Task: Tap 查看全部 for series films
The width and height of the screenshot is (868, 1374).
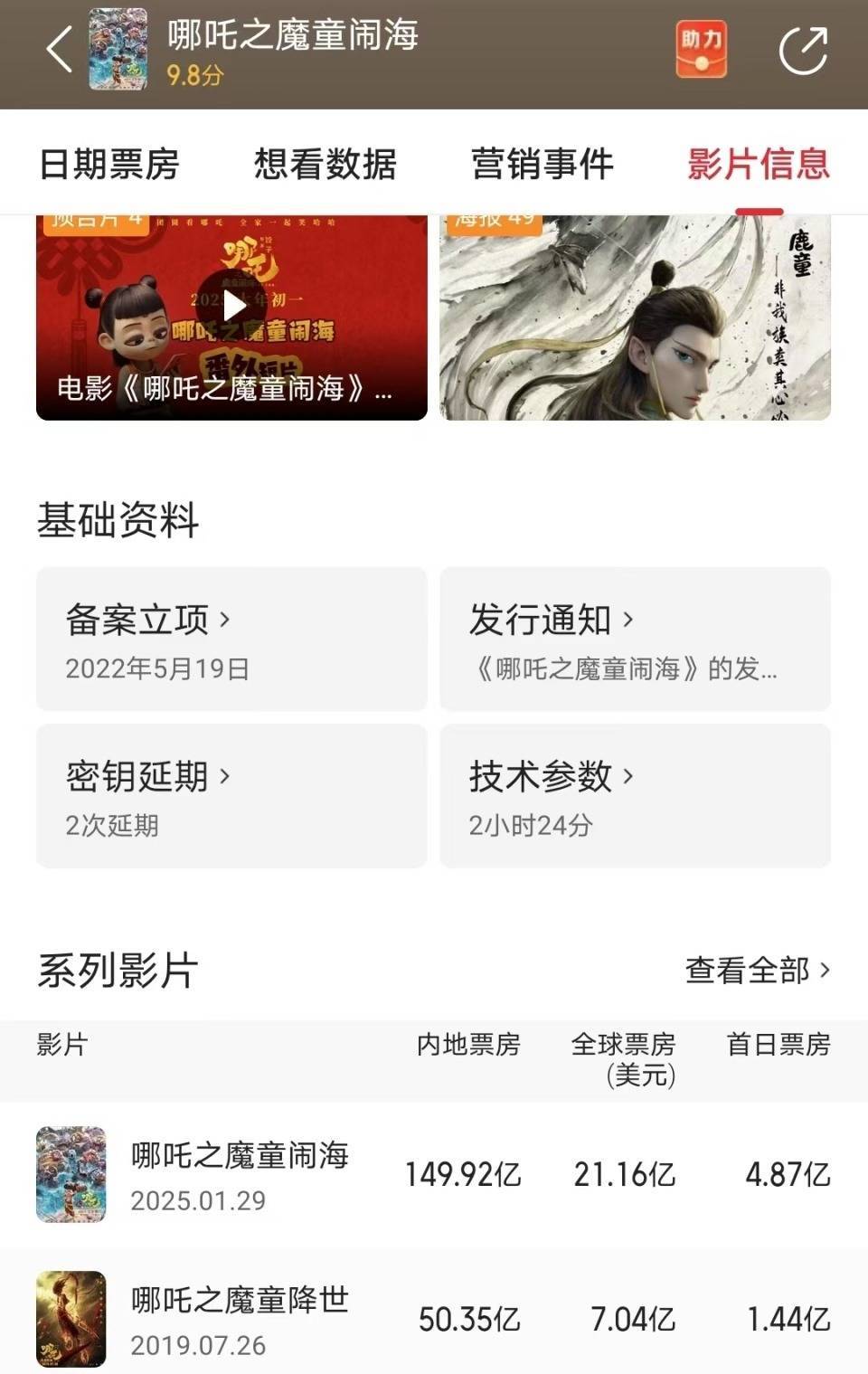Action: (757, 971)
